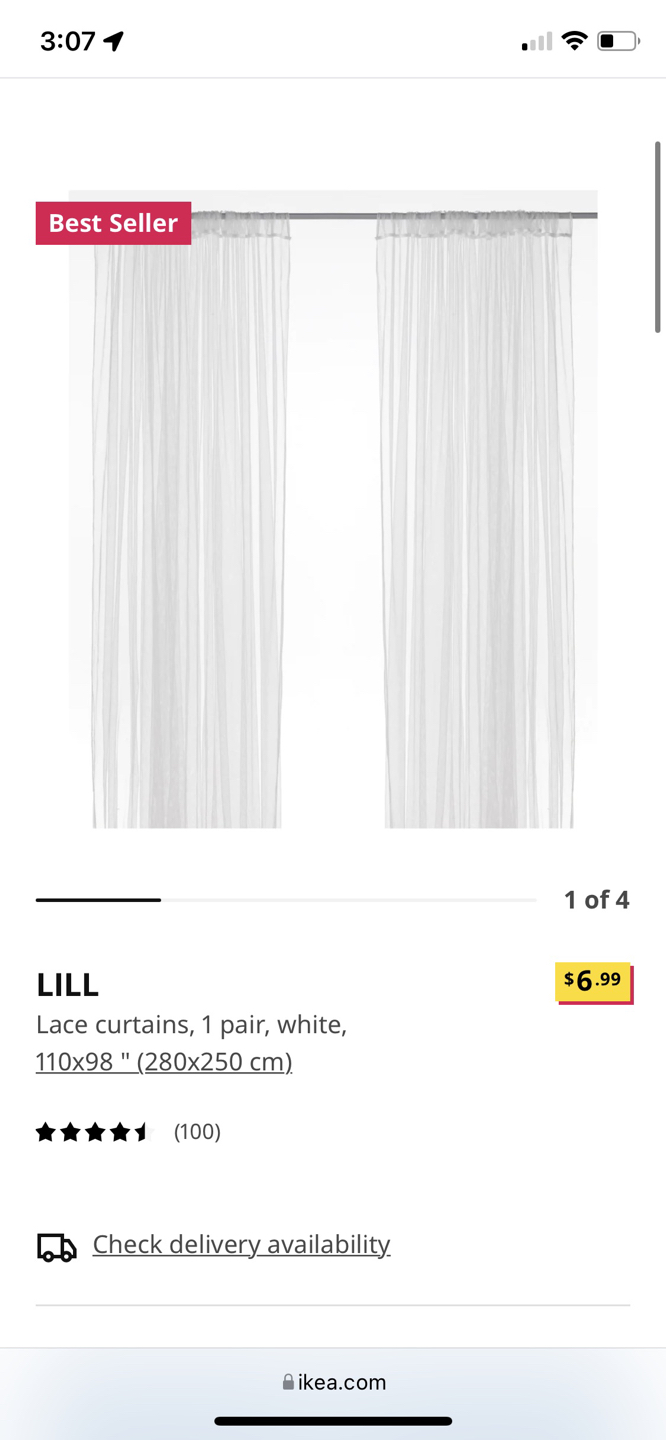This screenshot has width=666, height=1440.
Task: Check delivery availability
Action: click(241, 1244)
